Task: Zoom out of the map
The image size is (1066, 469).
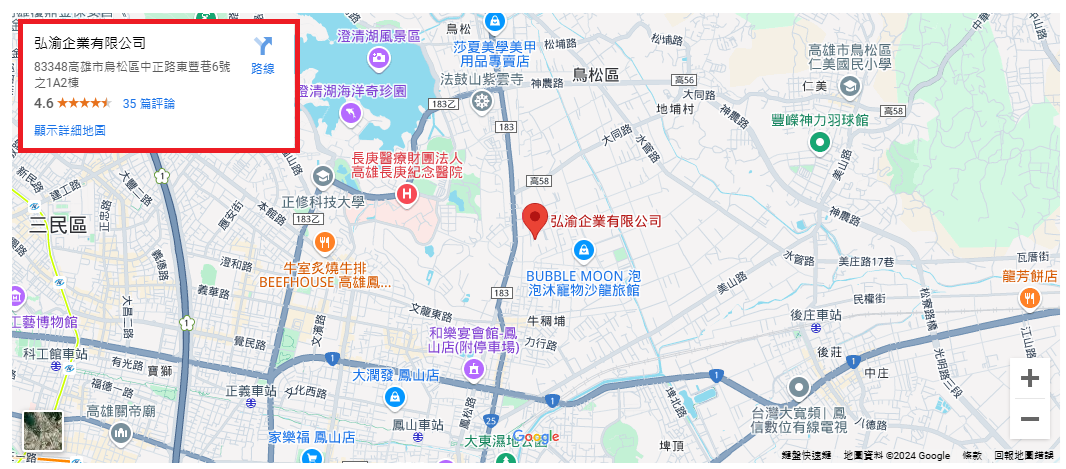Action: (x=1029, y=419)
